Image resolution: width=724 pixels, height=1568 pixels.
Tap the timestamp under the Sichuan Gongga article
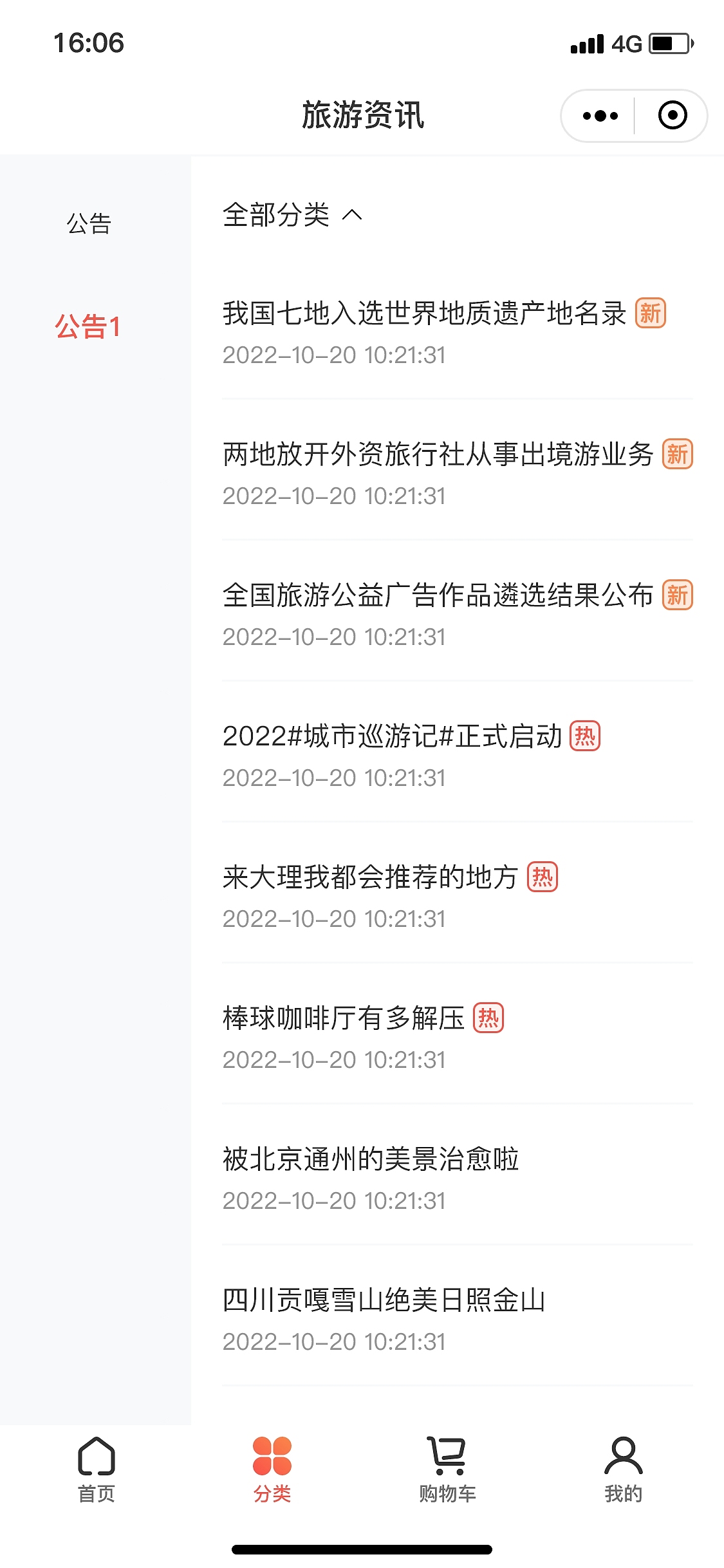[x=335, y=1341]
